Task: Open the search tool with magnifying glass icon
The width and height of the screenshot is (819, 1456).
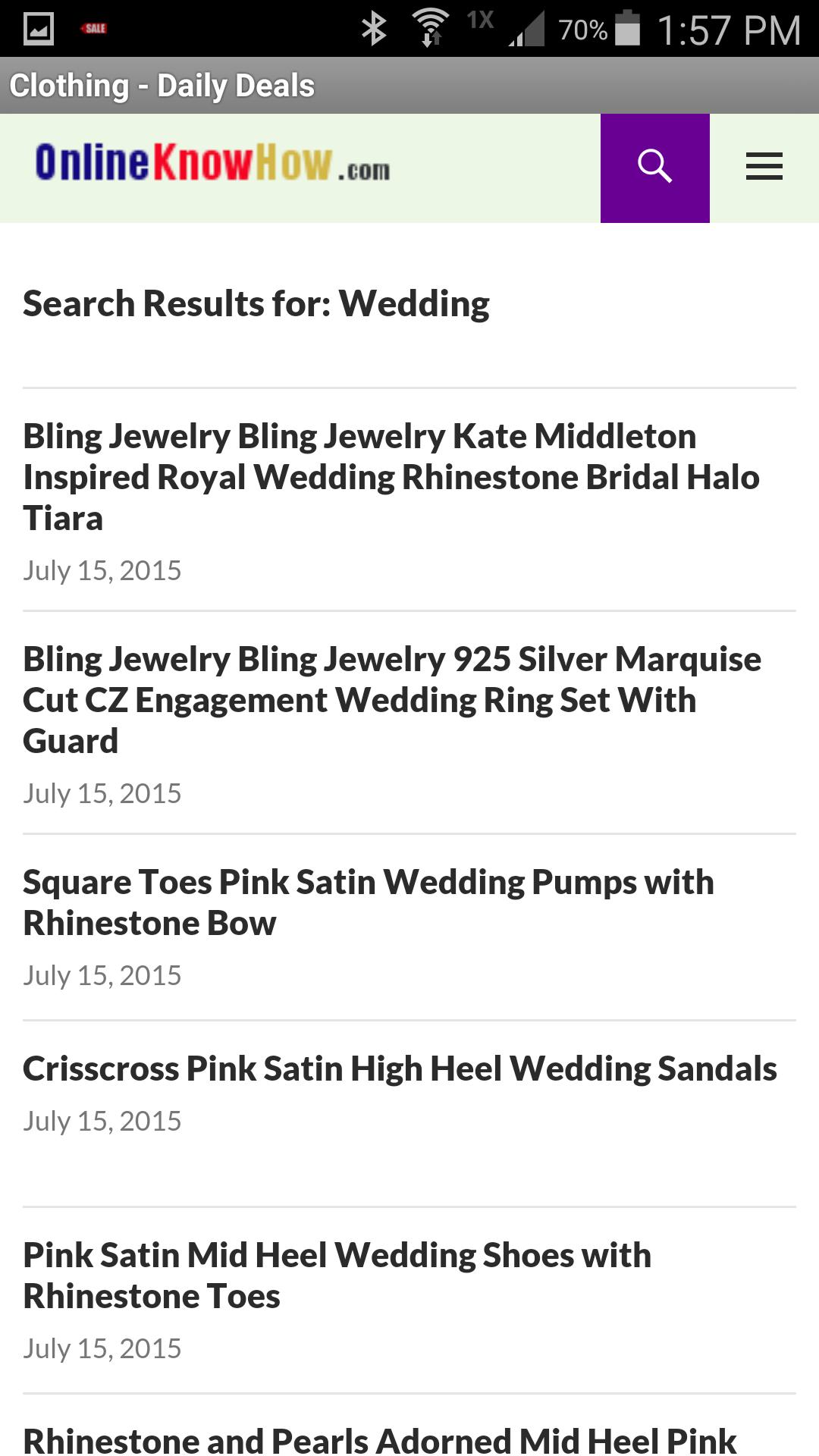Action: [x=654, y=167]
